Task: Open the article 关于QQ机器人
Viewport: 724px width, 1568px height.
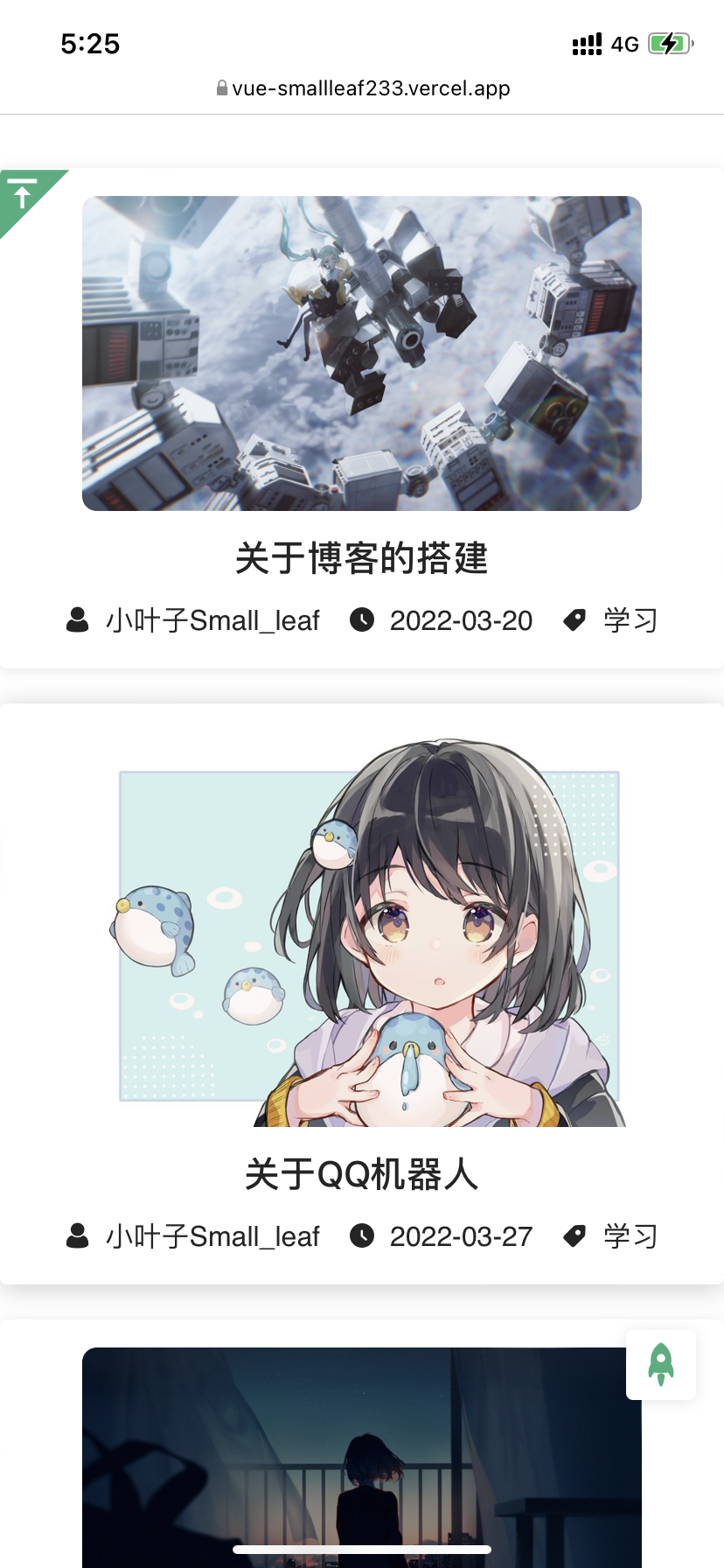Action: pyautogui.click(x=361, y=1174)
